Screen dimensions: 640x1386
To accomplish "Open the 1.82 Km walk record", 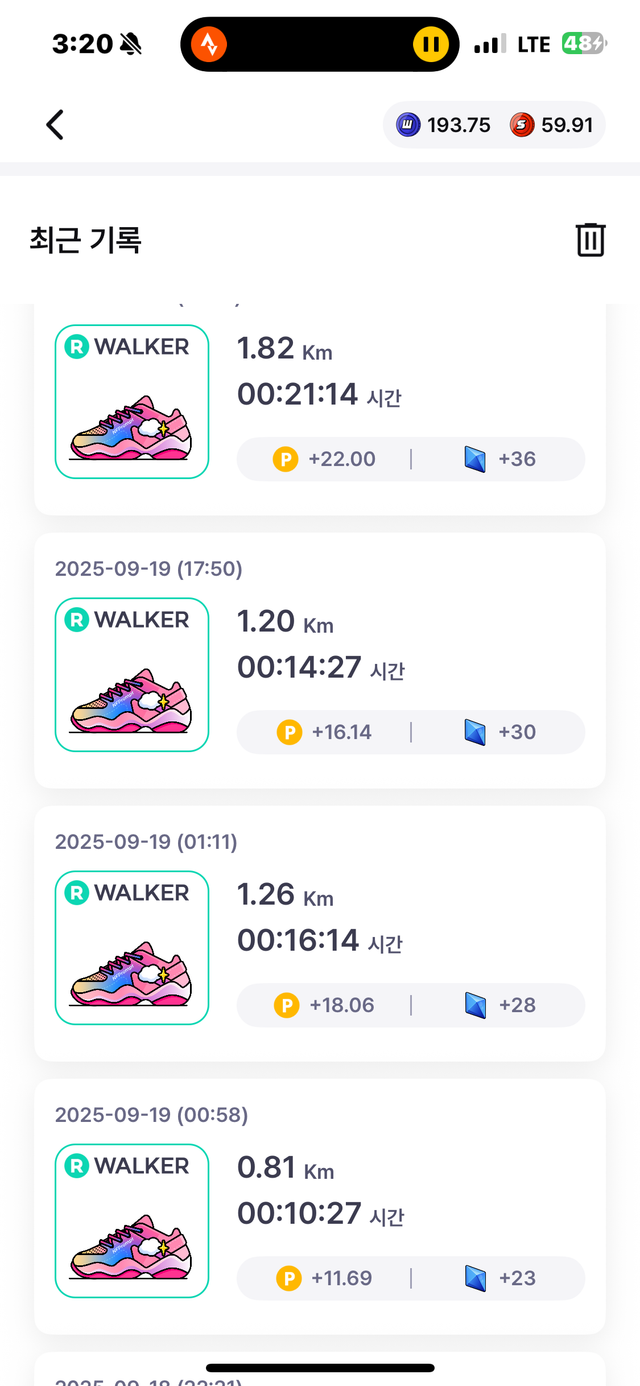I will tap(320, 410).
